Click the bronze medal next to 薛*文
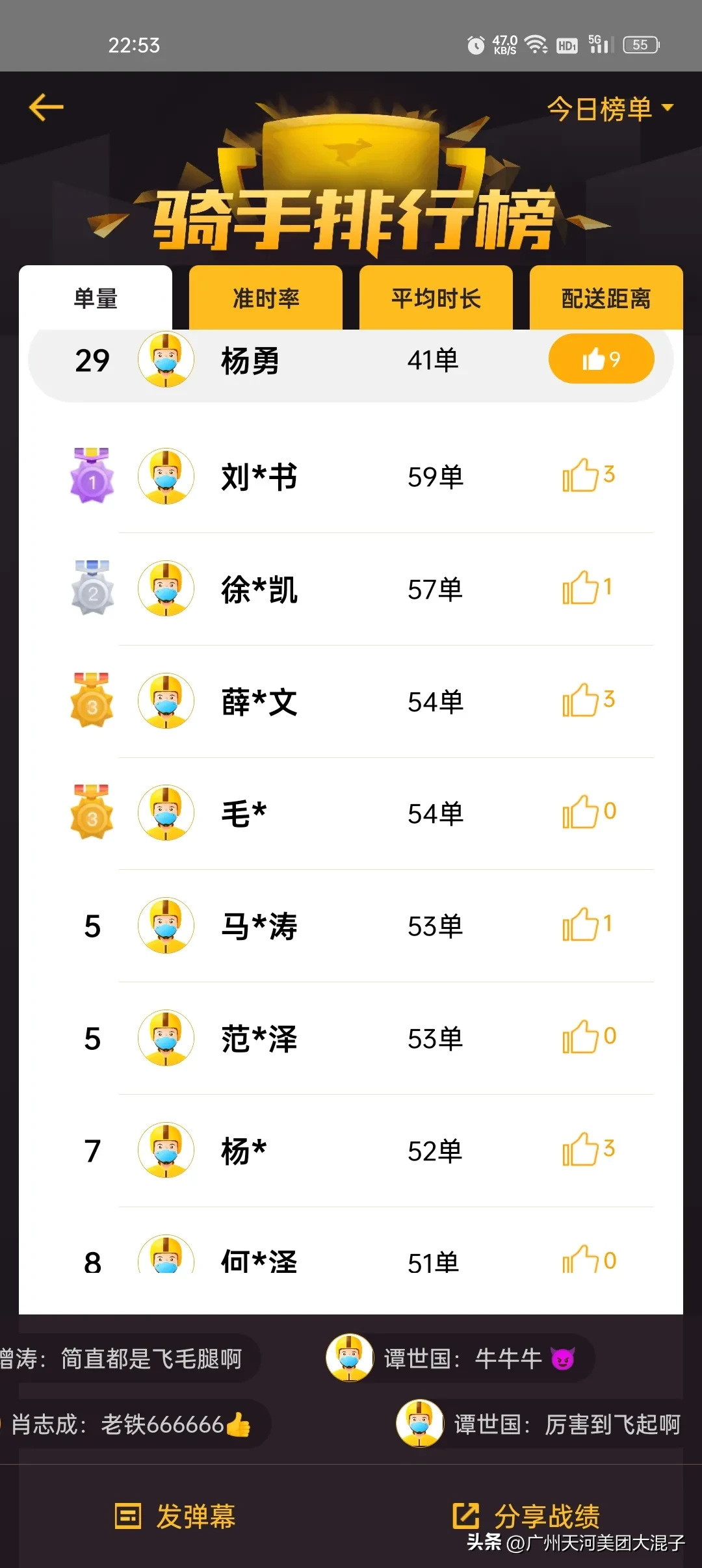This screenshot has height=1568, width=702. coord(91,701)
